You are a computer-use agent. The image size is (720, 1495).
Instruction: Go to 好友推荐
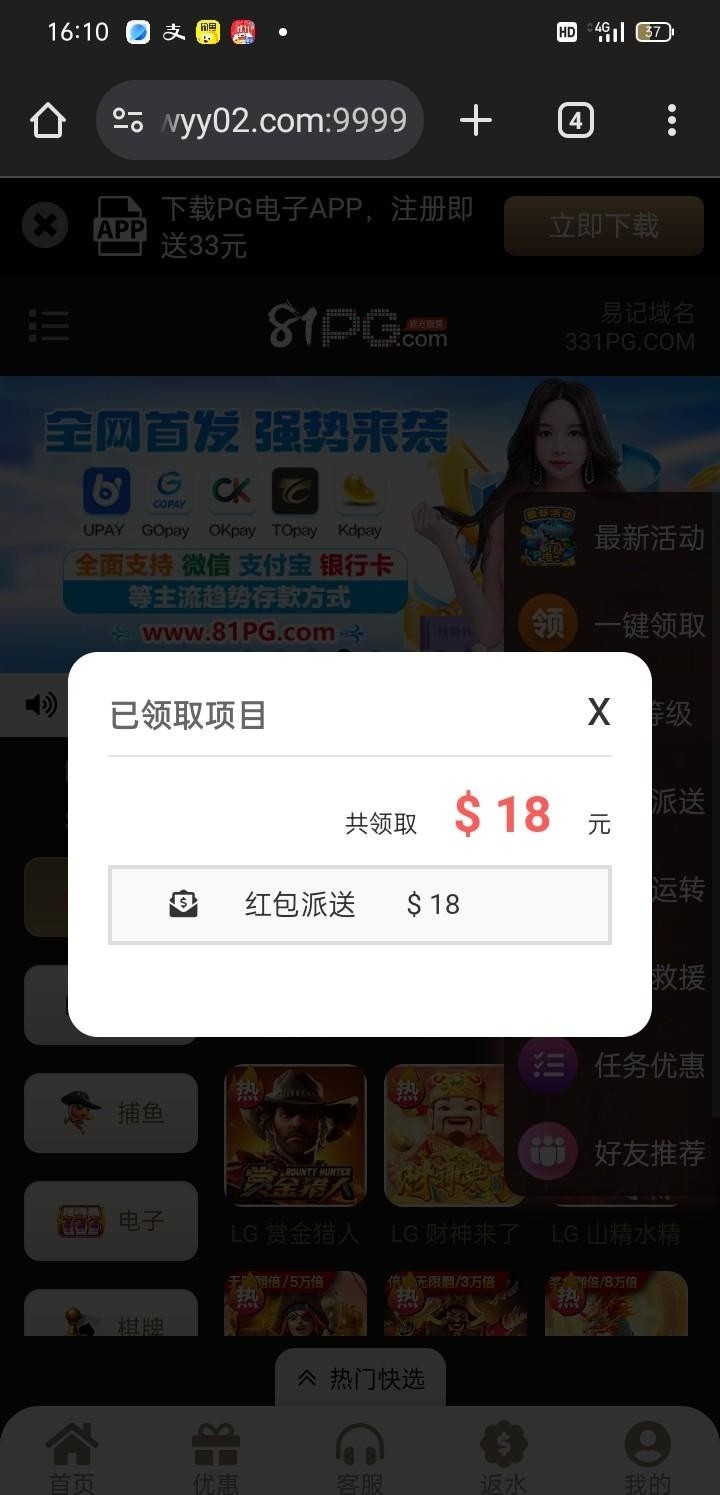[x=612, y=1153]
